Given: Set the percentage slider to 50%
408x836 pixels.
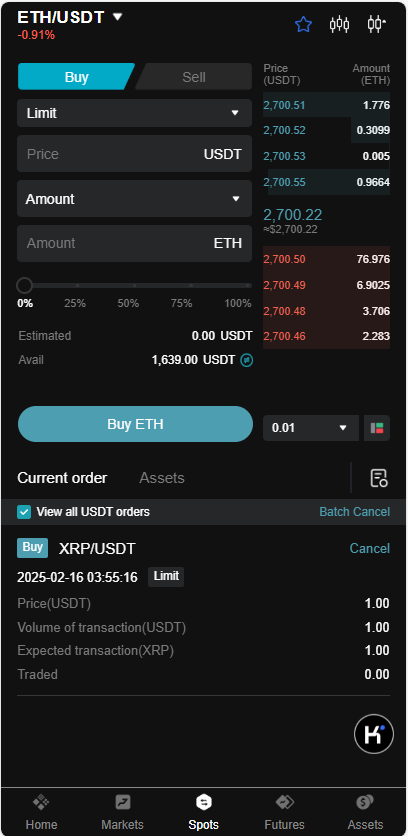Looking at the screenshot, I should [x=128, y=286].
